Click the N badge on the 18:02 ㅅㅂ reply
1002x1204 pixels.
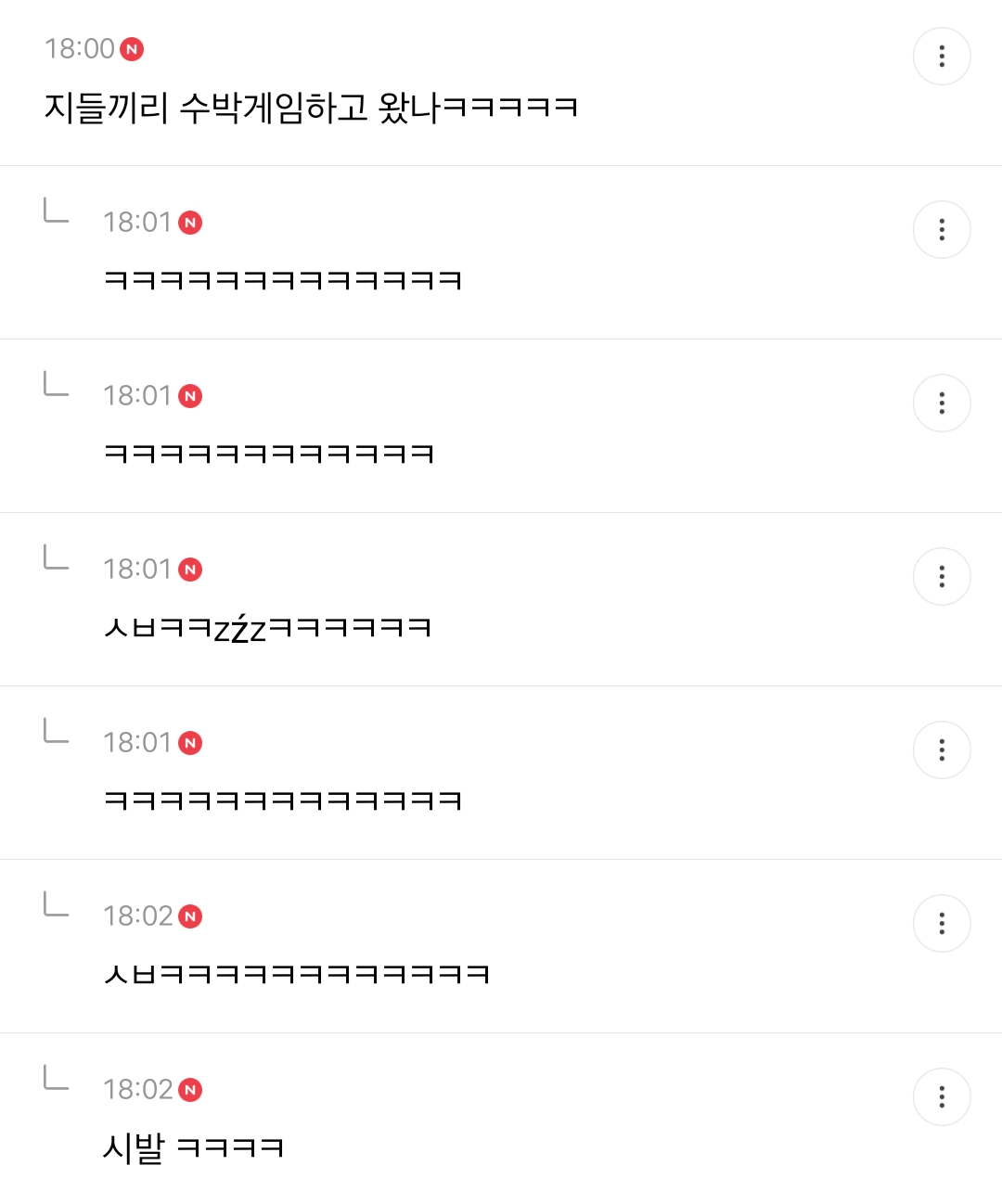click(191, 916)
